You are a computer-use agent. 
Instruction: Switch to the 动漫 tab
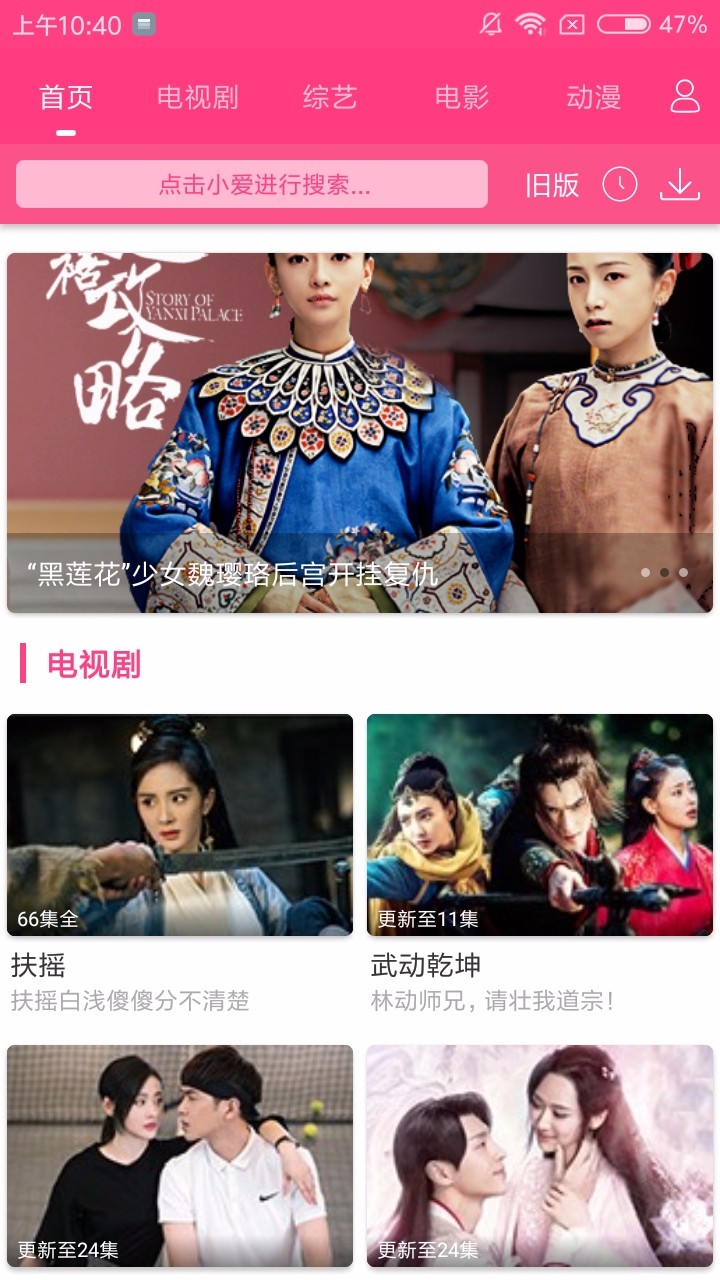click(x=592, y=97)
